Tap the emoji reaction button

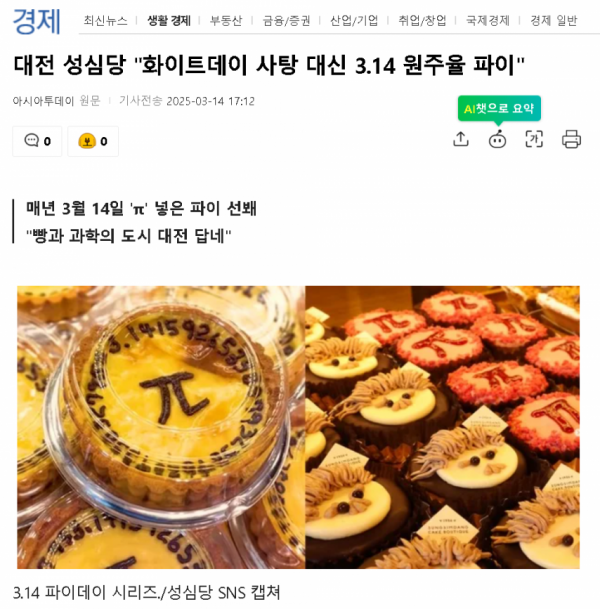click(x=92, y=141)
